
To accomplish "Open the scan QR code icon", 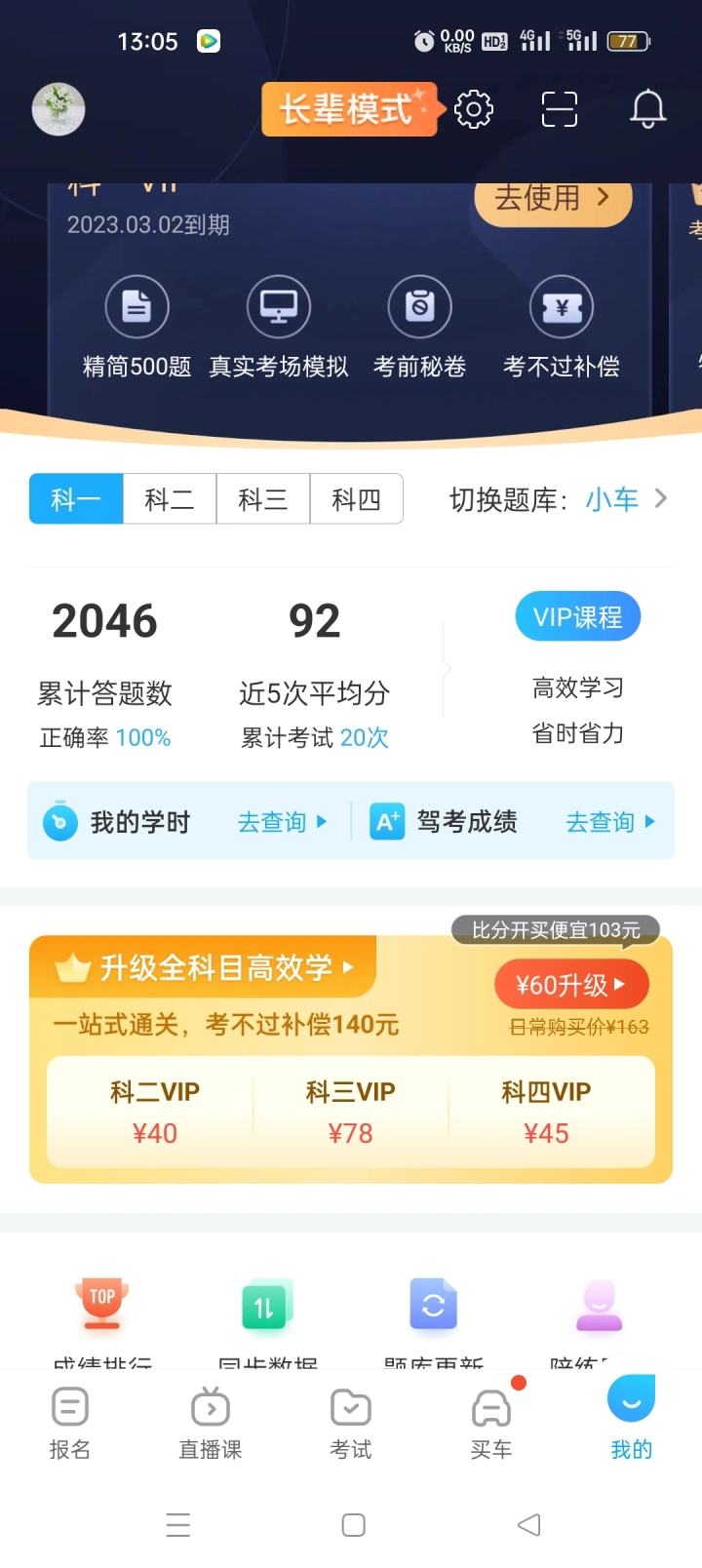I will click(560, 109).
